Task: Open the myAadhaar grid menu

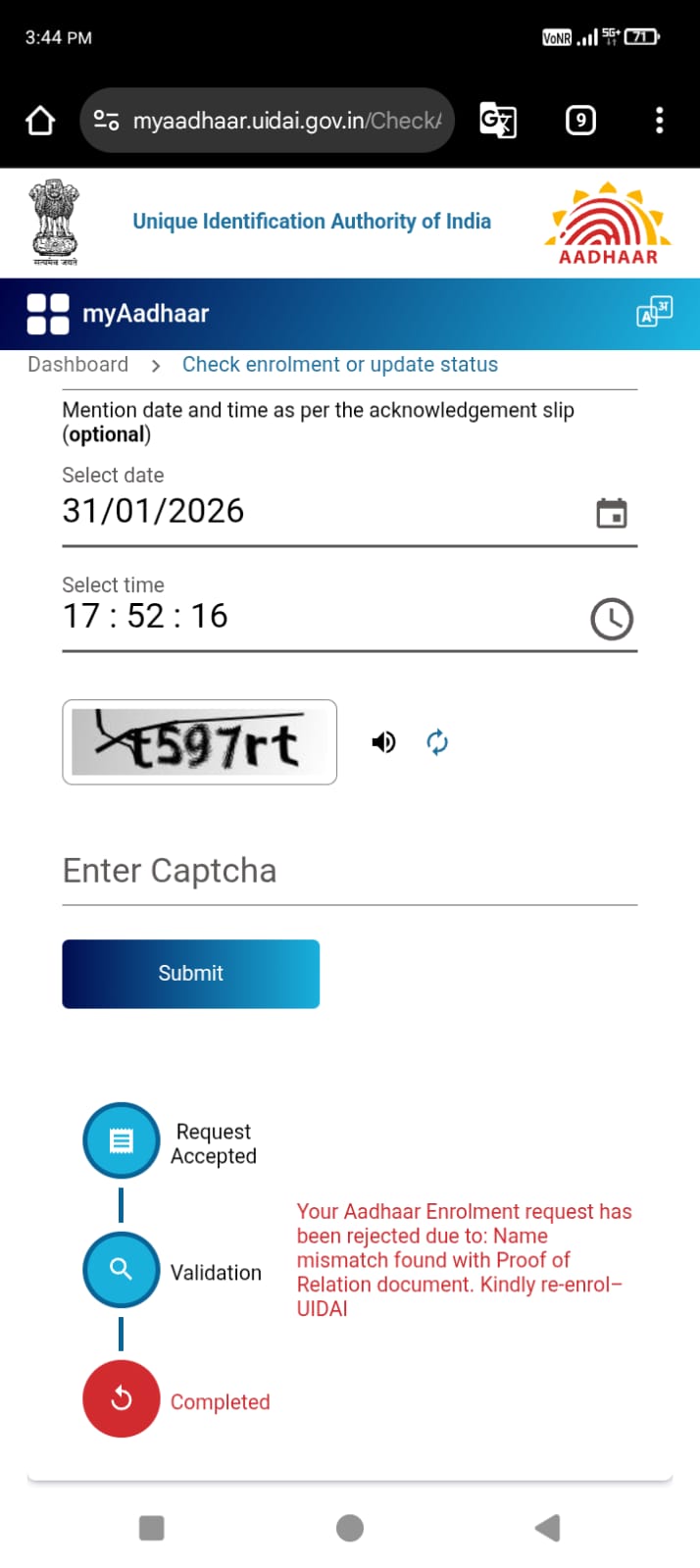Action: tap(48, 314)
